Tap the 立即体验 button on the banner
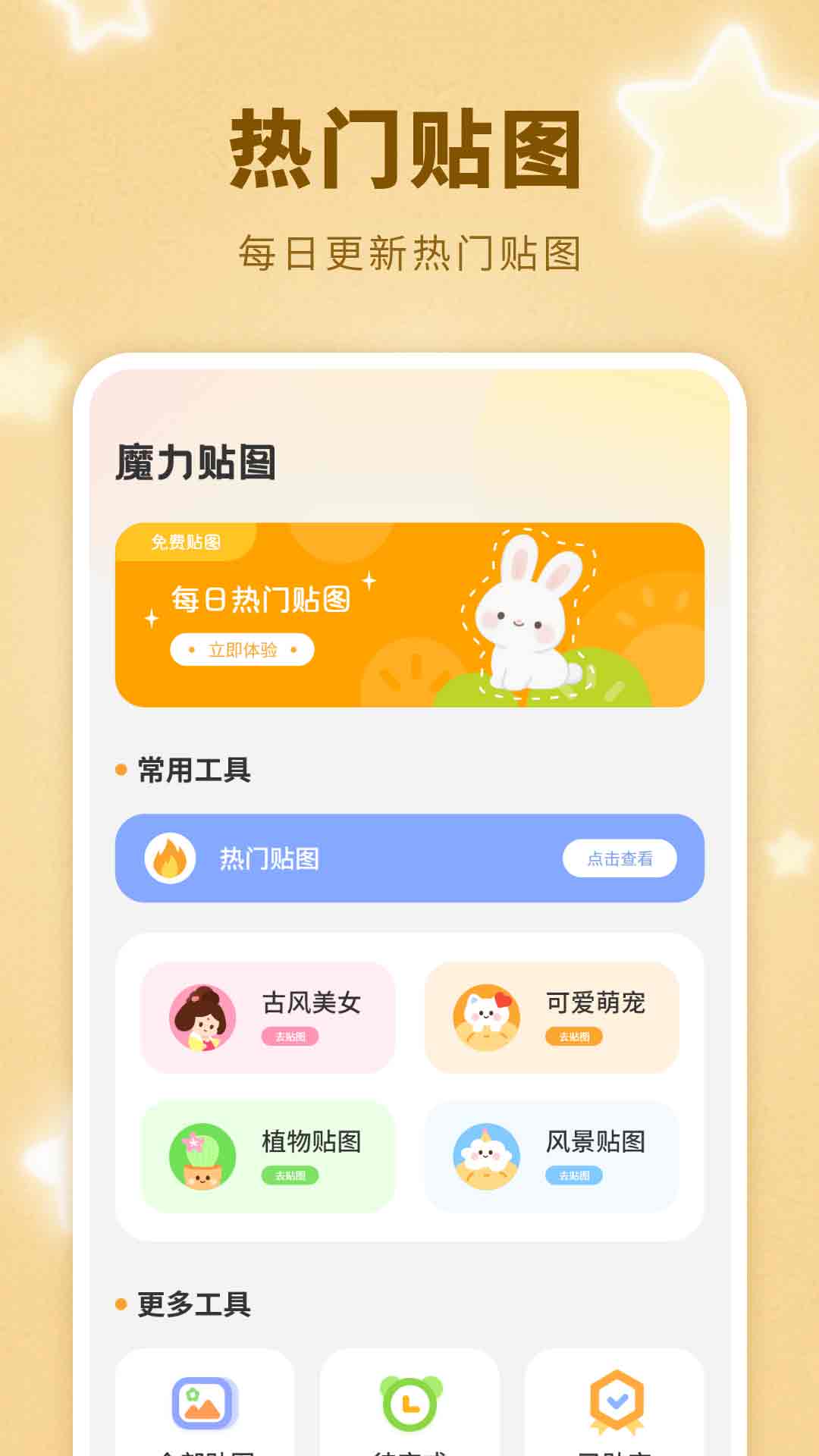819x1456 pixels. [x=244, y=651]
